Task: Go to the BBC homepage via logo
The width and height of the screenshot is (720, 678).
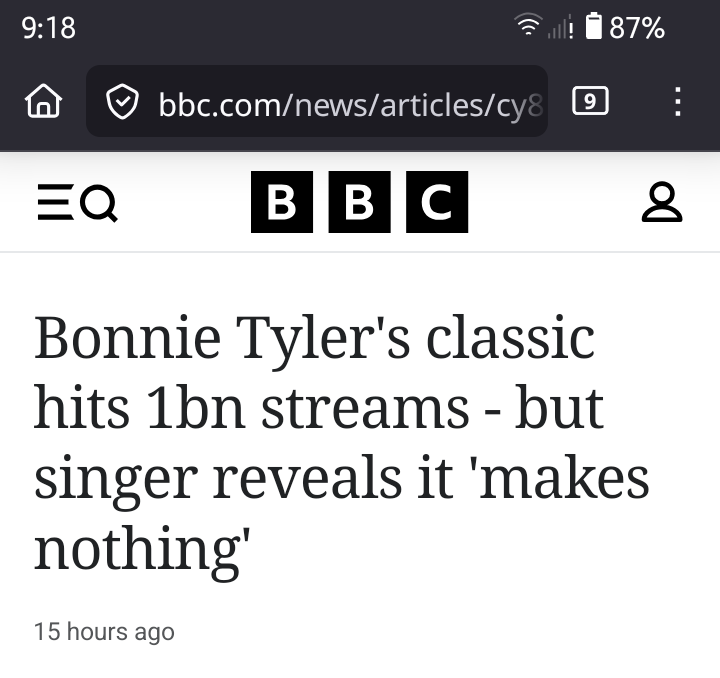Action: [x=359, y=202]
